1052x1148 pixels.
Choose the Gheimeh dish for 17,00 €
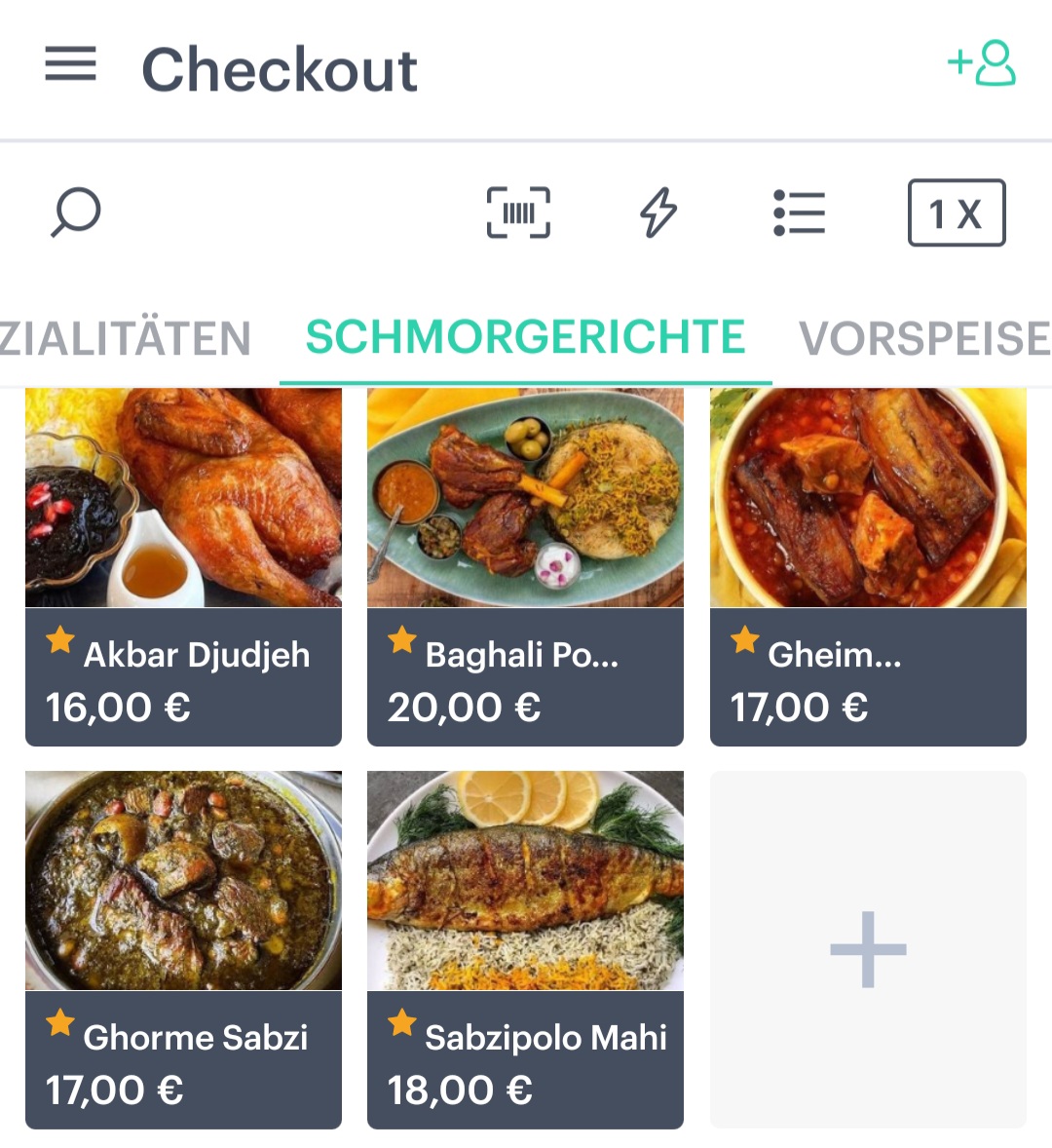(x=868, y=566)
